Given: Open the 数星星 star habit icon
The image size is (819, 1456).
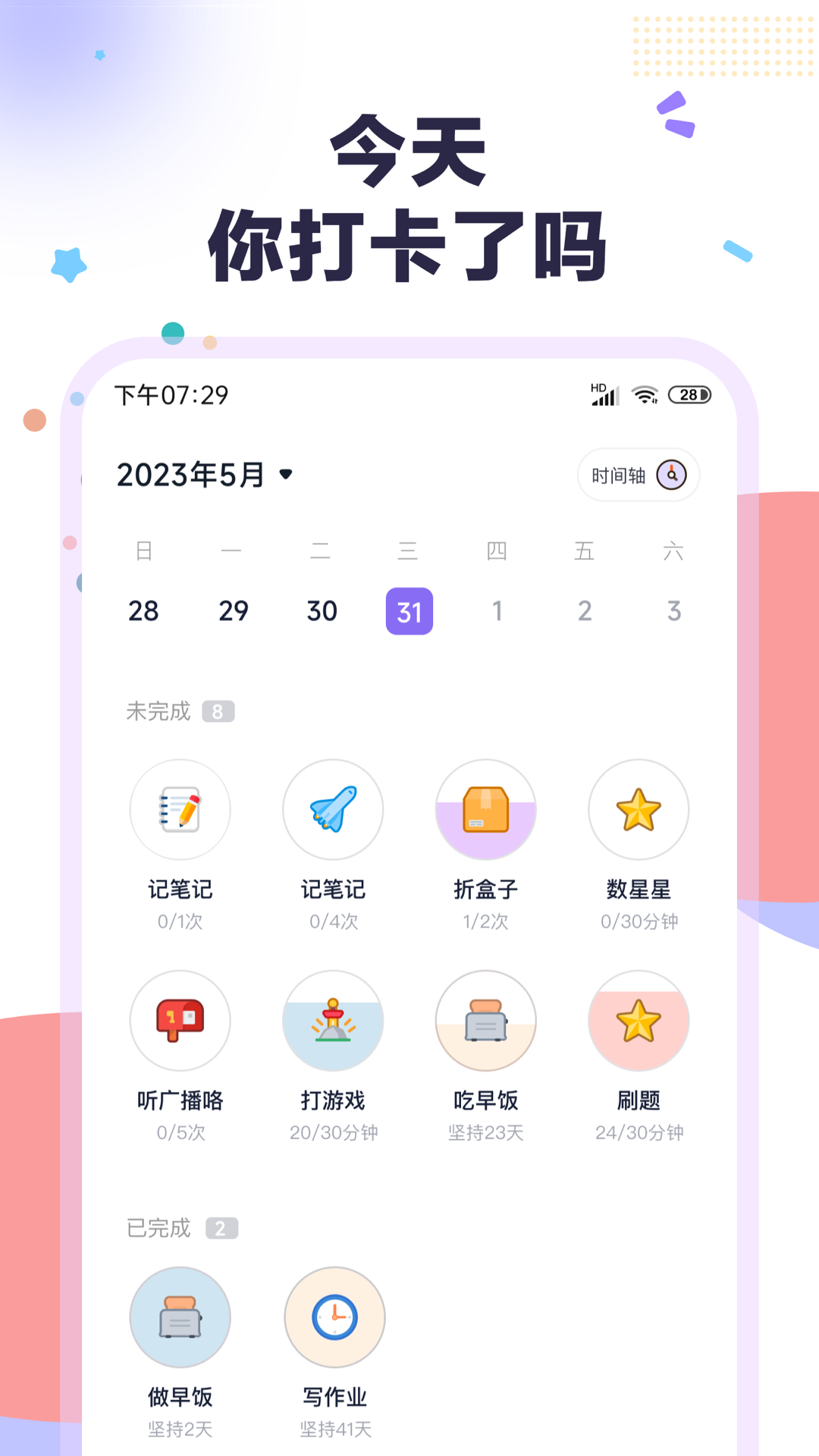Looking at the screenshot, I should [x=639, y=809].
